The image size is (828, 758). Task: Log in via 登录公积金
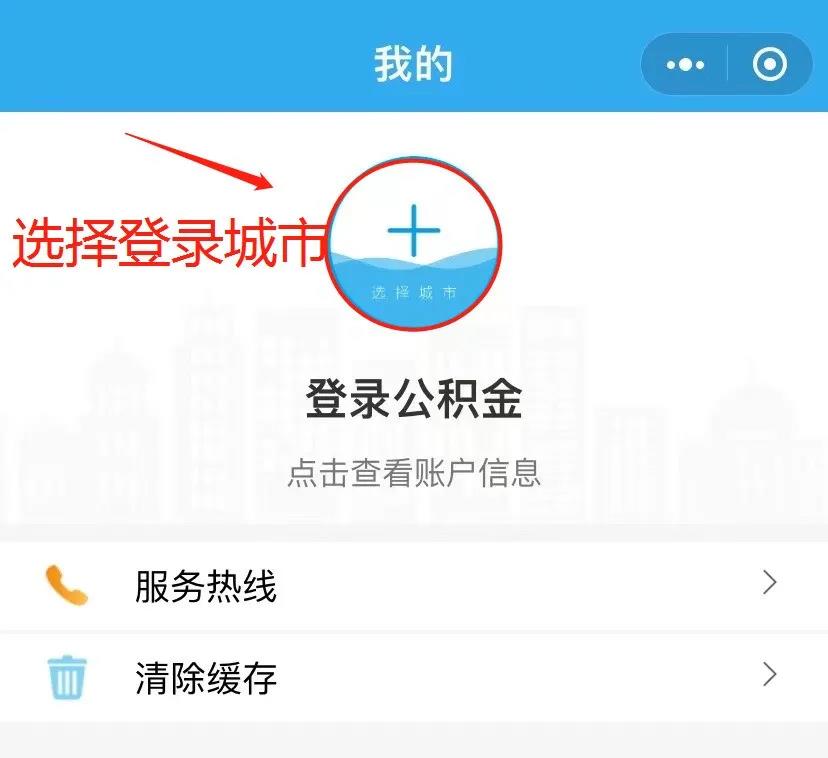coord(414,400)
